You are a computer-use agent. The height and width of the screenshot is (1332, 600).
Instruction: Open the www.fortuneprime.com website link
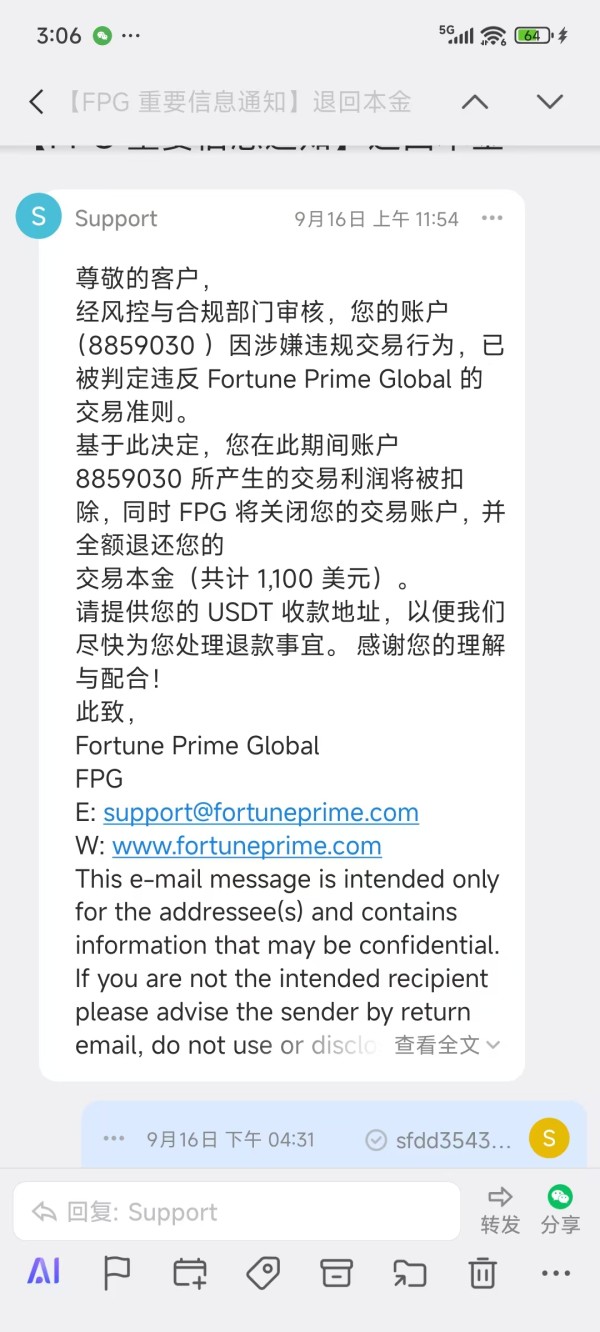click(x=247, y=846)
